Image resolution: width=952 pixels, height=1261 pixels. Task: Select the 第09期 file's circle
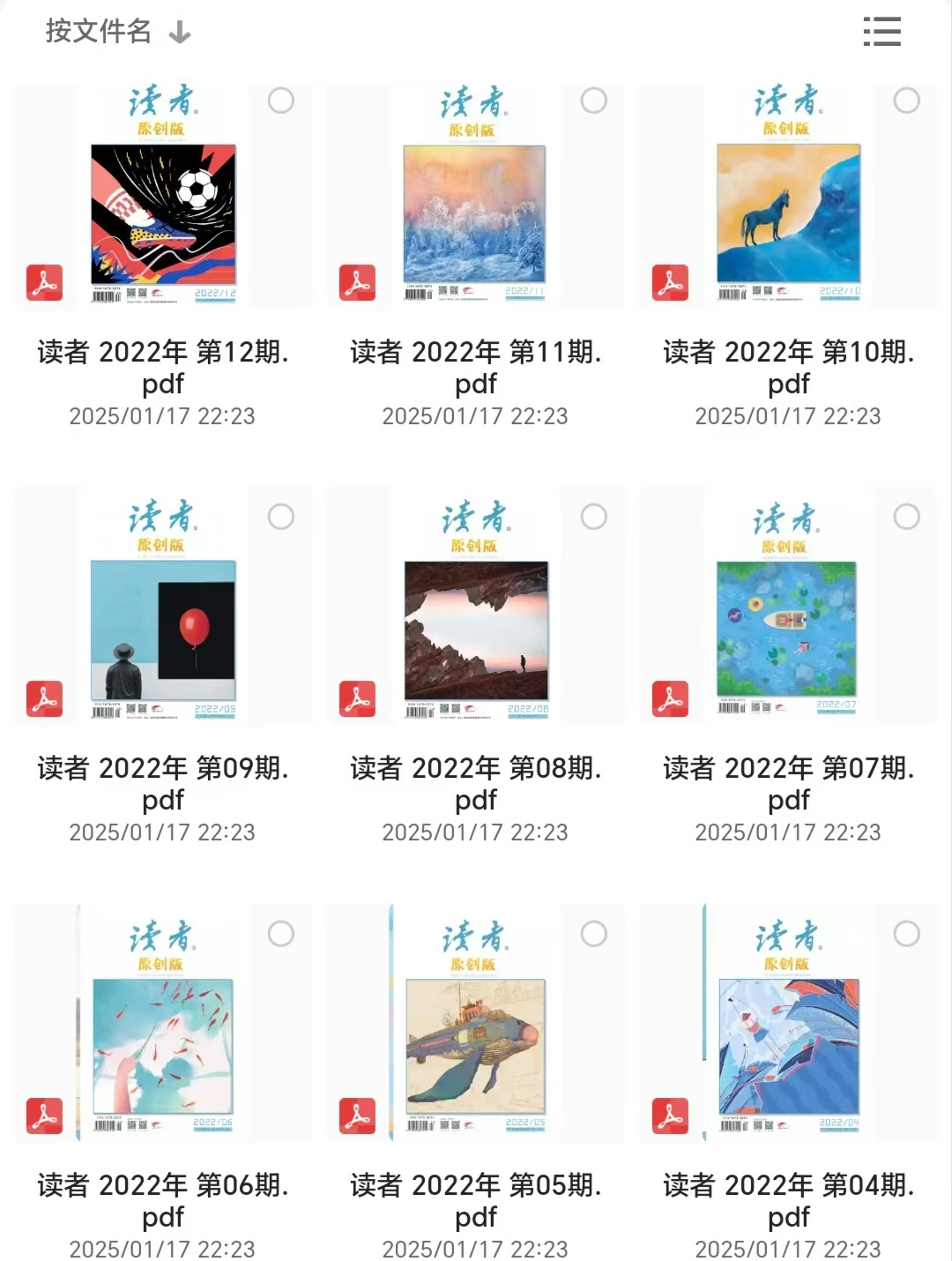point(281,517)
